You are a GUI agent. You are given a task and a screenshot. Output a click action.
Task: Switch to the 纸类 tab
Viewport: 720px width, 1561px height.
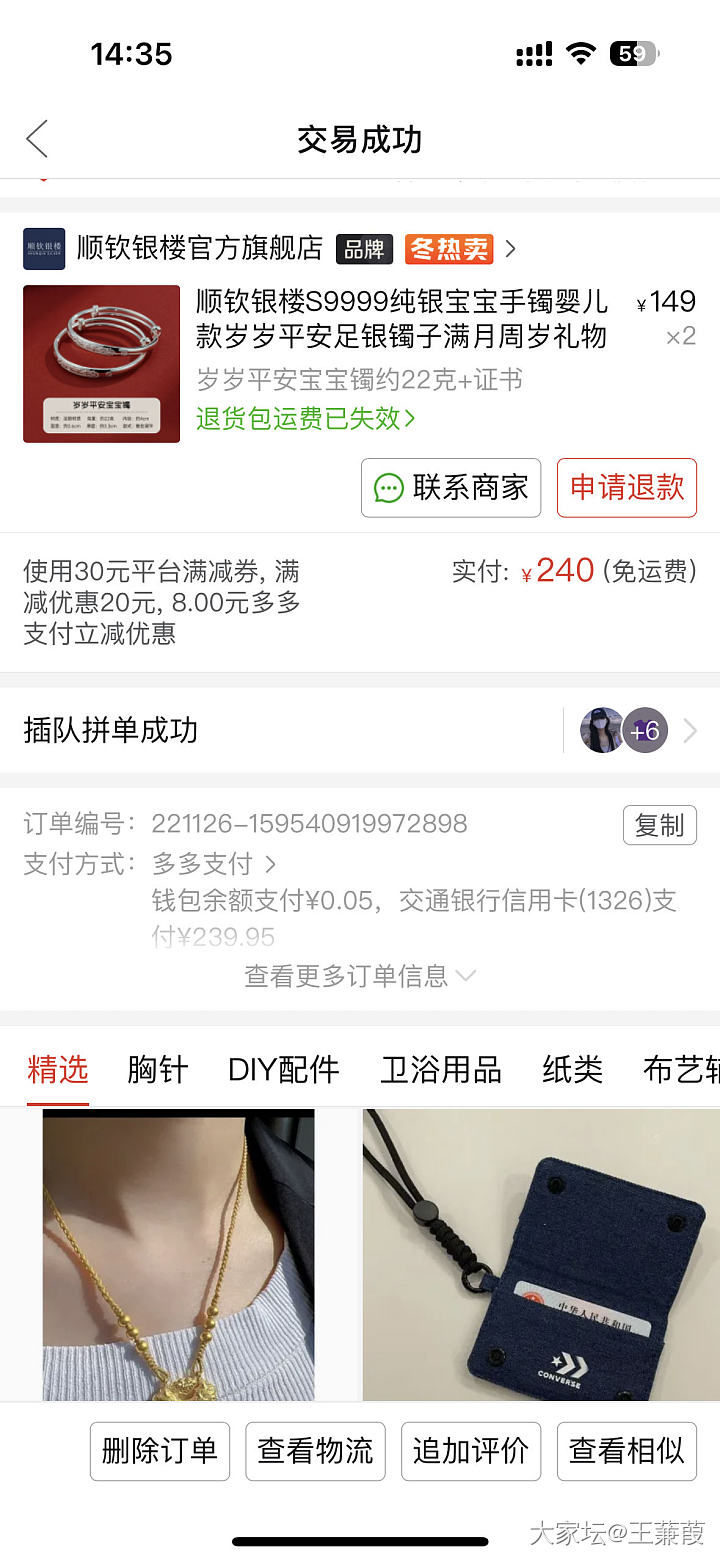[572, 1069]
